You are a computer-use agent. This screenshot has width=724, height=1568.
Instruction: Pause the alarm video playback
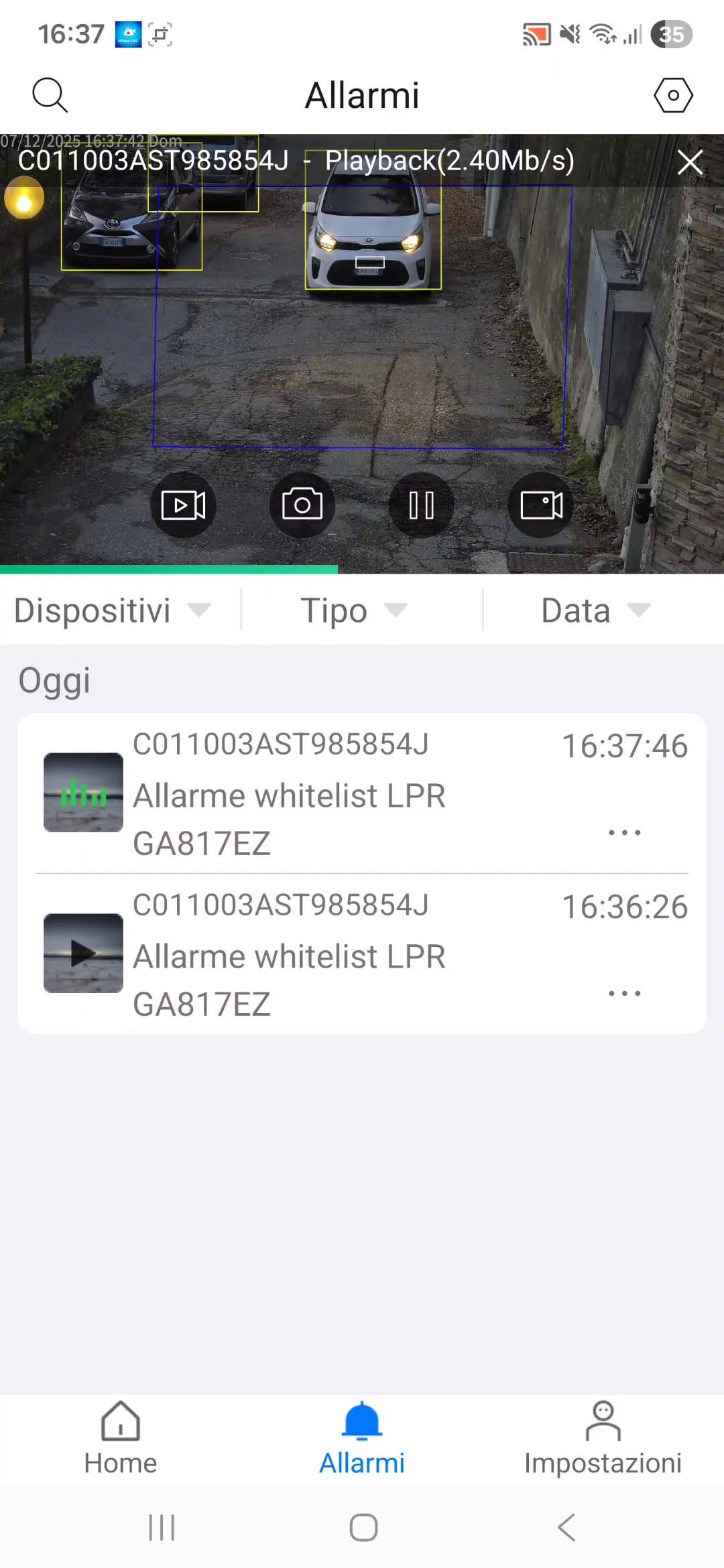[421, 505]
